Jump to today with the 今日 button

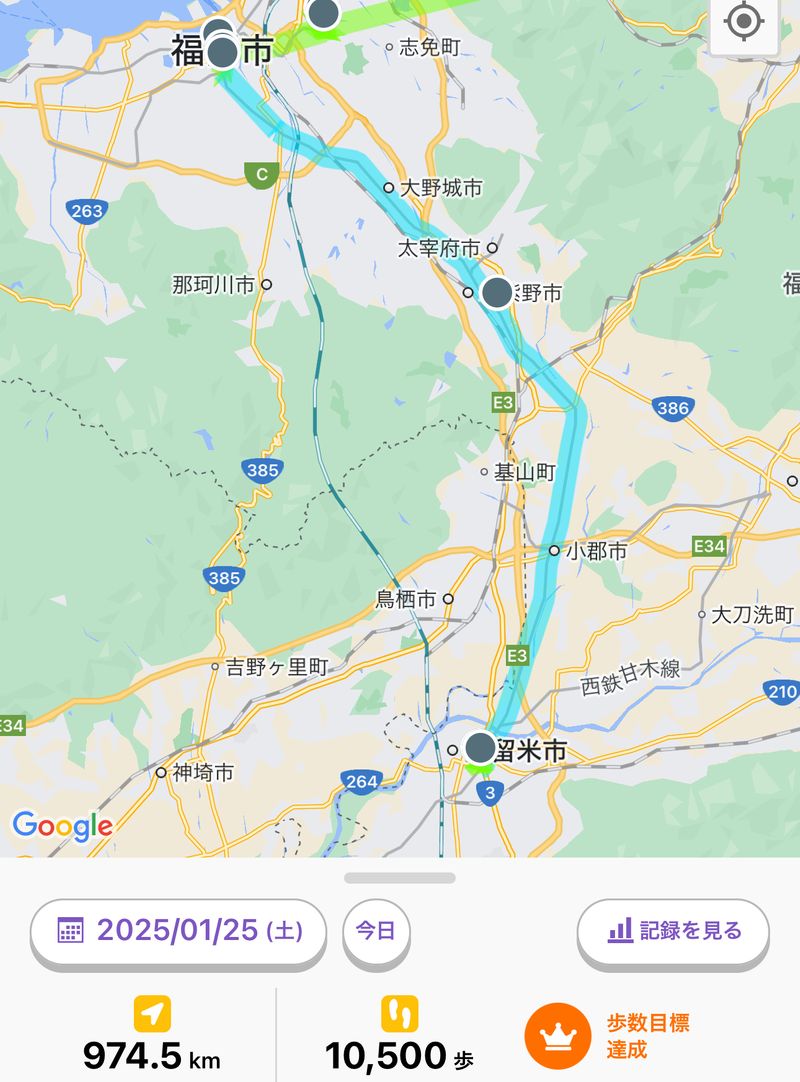376,931
